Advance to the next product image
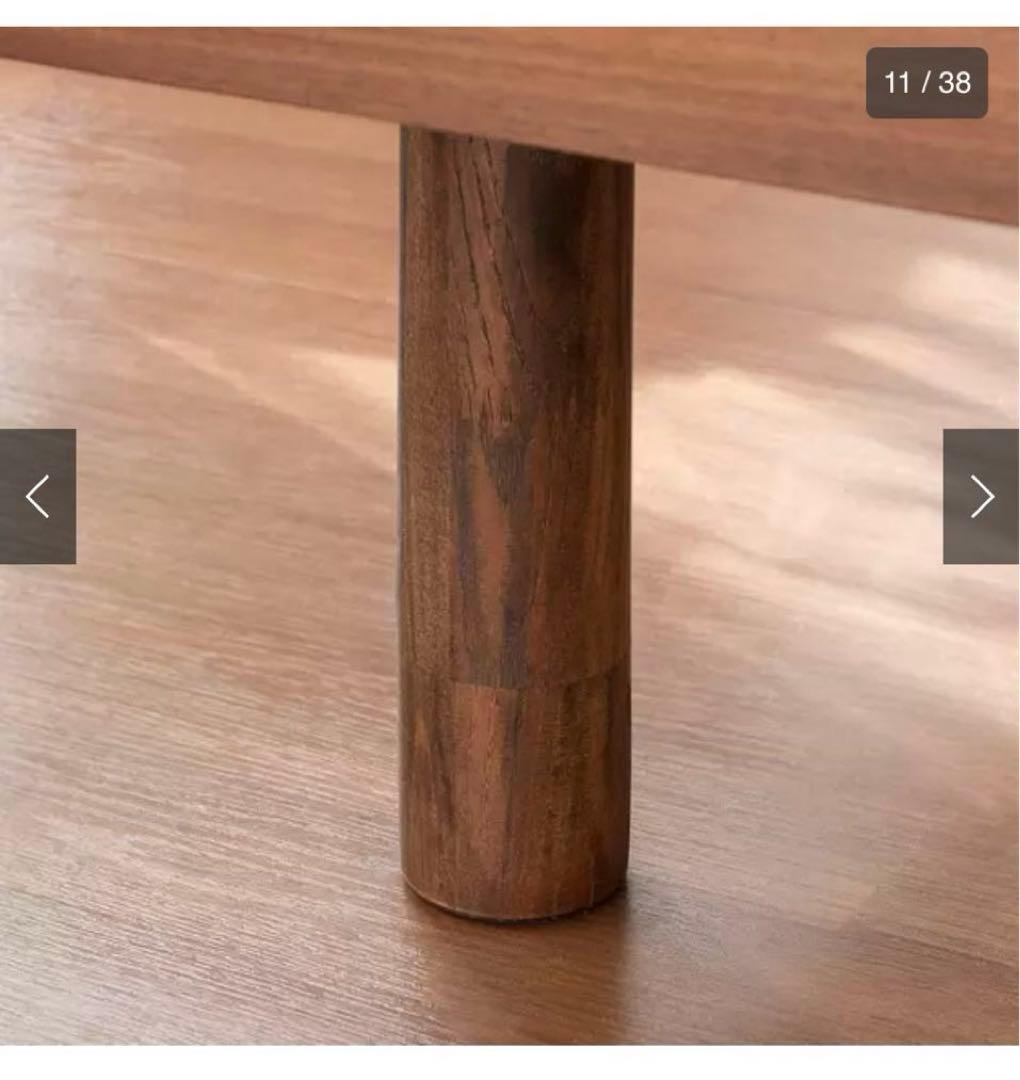 tap(981, 496)
